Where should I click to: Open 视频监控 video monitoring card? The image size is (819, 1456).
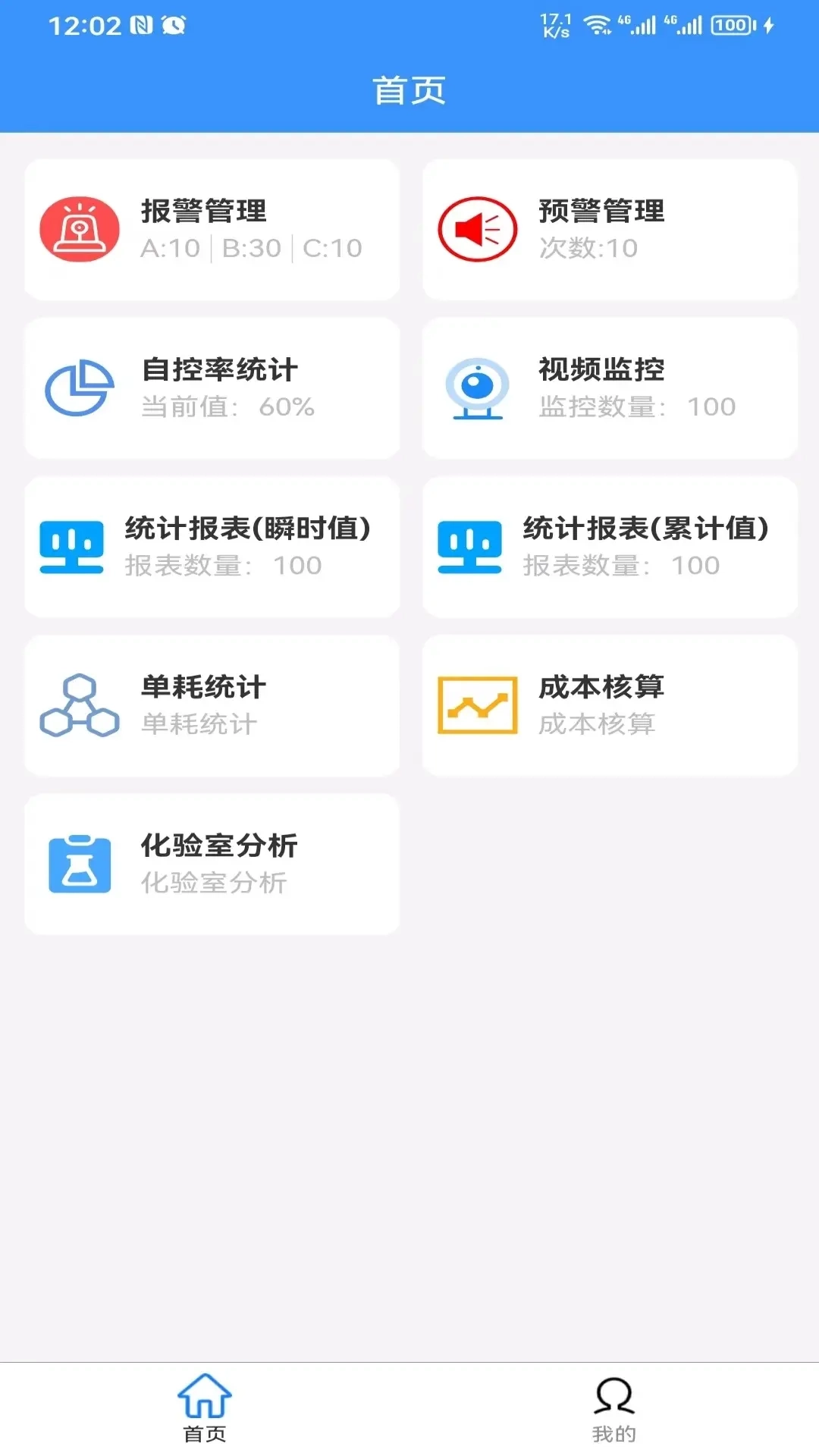click(610, 388)
